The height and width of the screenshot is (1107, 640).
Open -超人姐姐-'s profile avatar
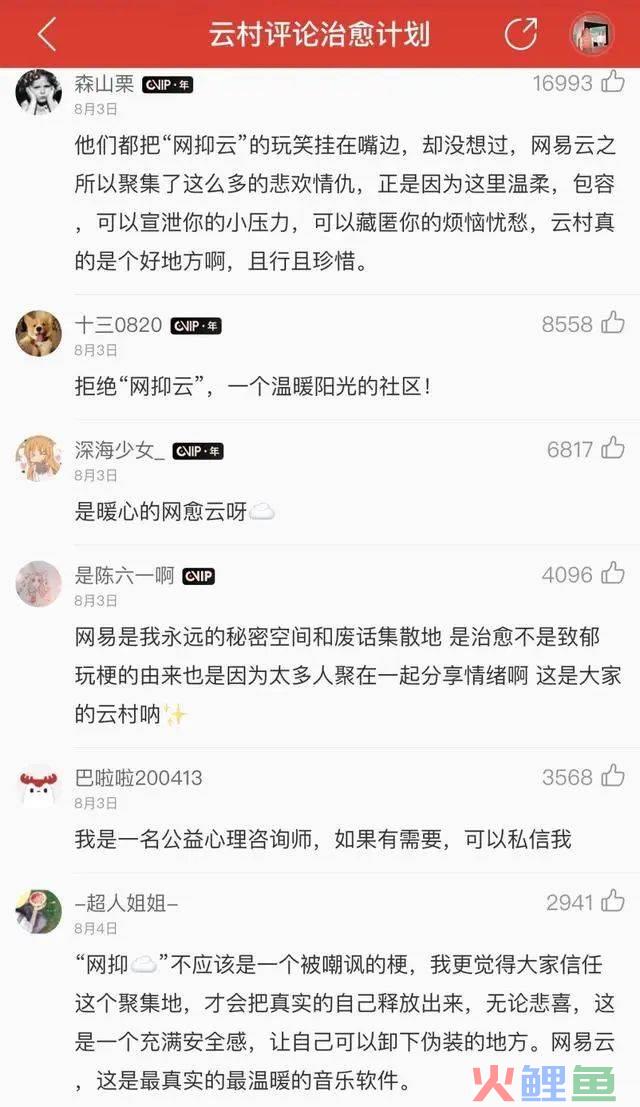click(x=39, y=912)
